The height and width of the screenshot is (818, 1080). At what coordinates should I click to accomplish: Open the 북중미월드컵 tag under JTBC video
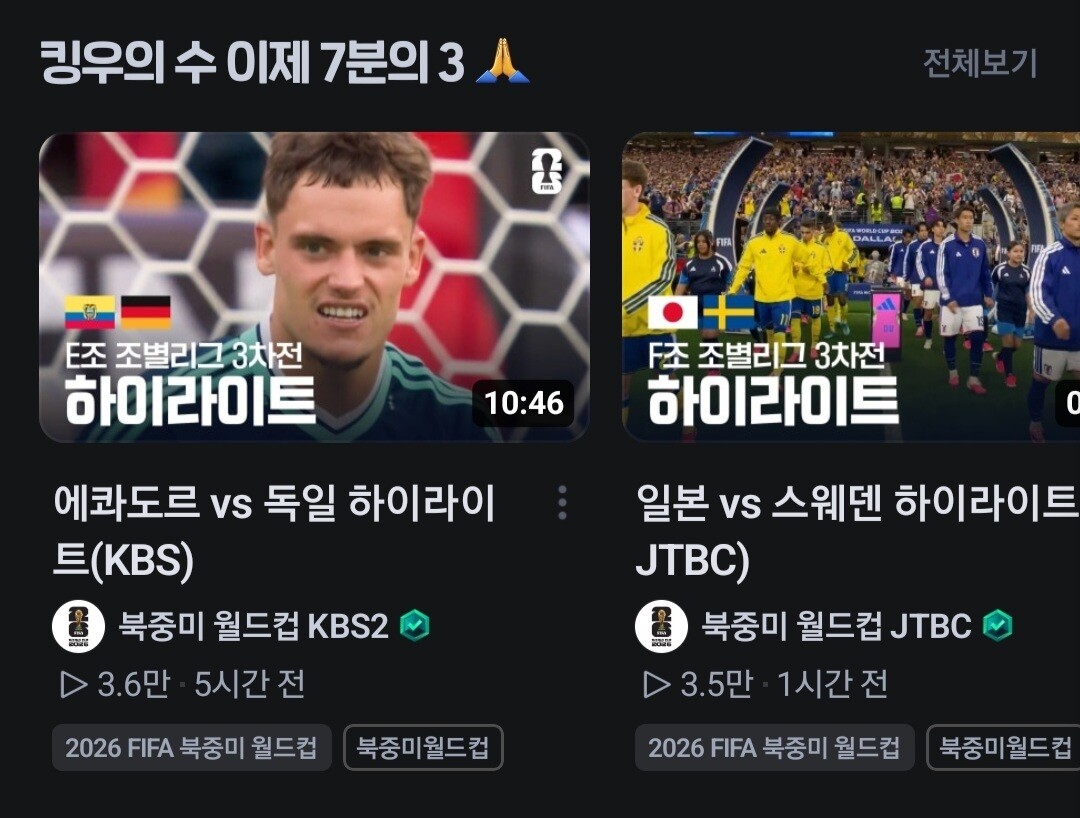click(x=1004, y=747)
